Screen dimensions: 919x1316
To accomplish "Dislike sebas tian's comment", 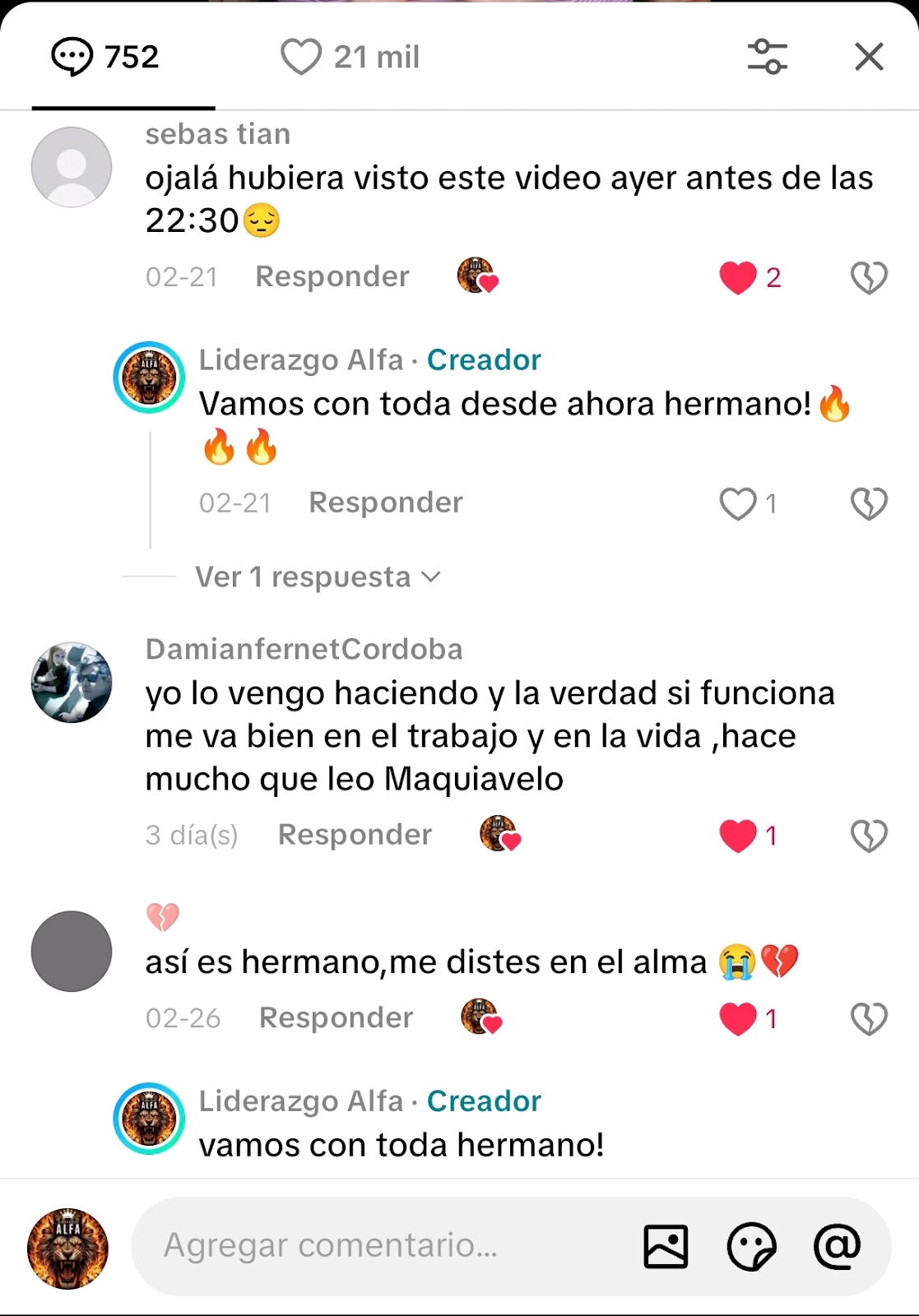I will click(869, 277).
